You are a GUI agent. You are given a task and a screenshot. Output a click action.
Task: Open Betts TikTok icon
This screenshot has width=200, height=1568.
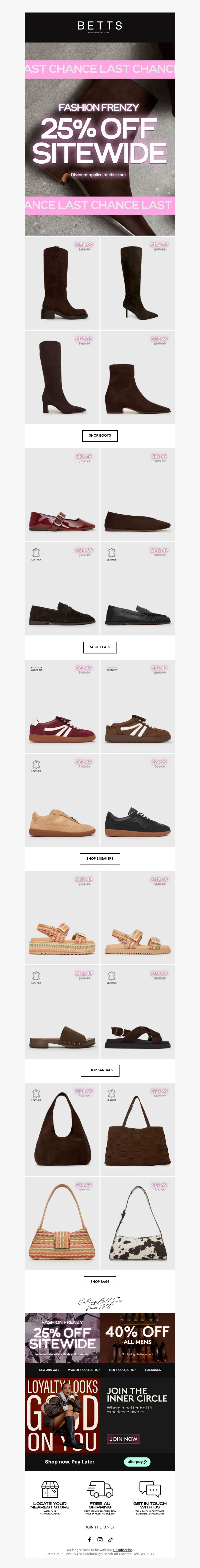point(110,1539)
